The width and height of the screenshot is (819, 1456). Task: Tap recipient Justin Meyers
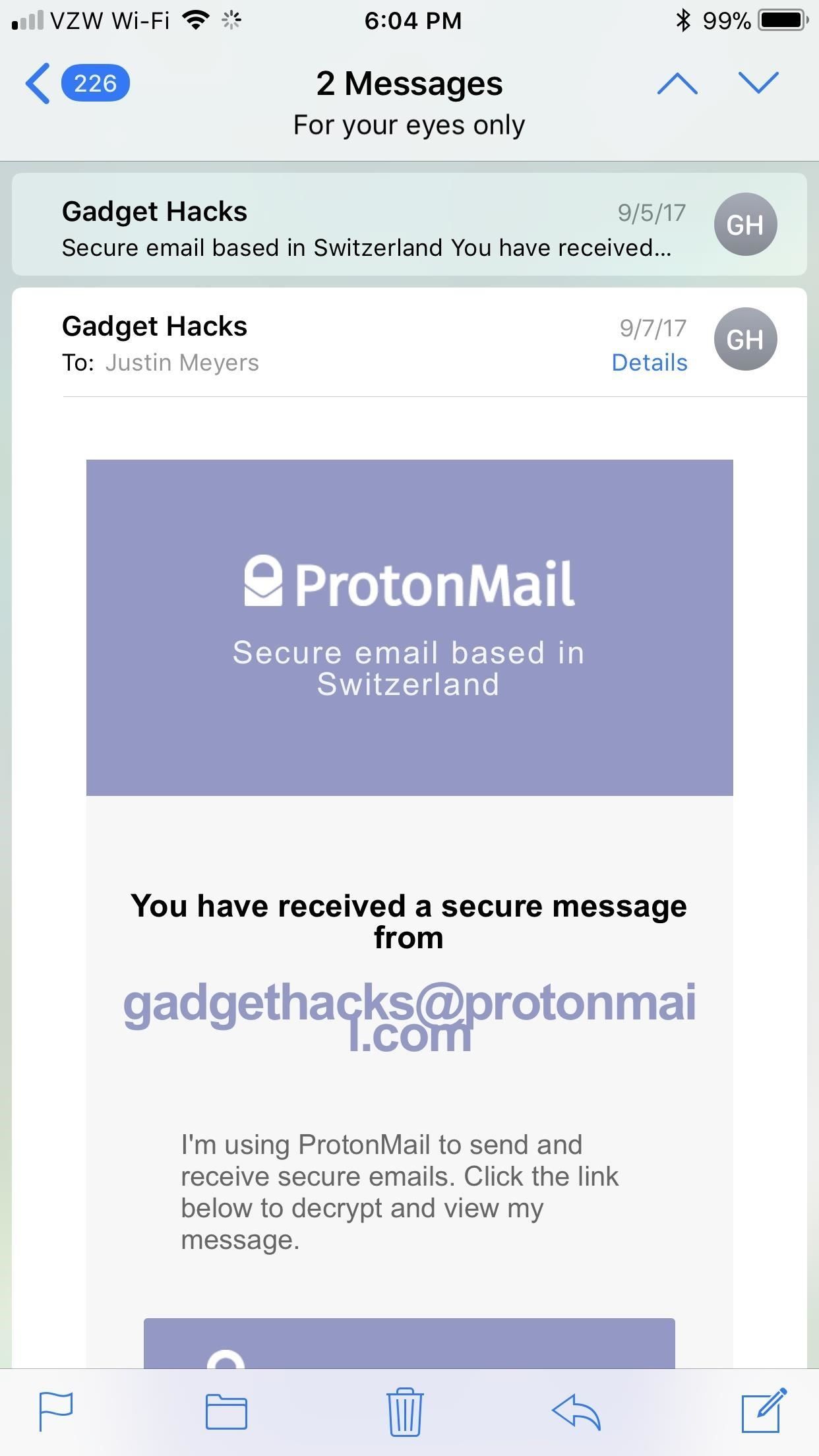(182, 363)
